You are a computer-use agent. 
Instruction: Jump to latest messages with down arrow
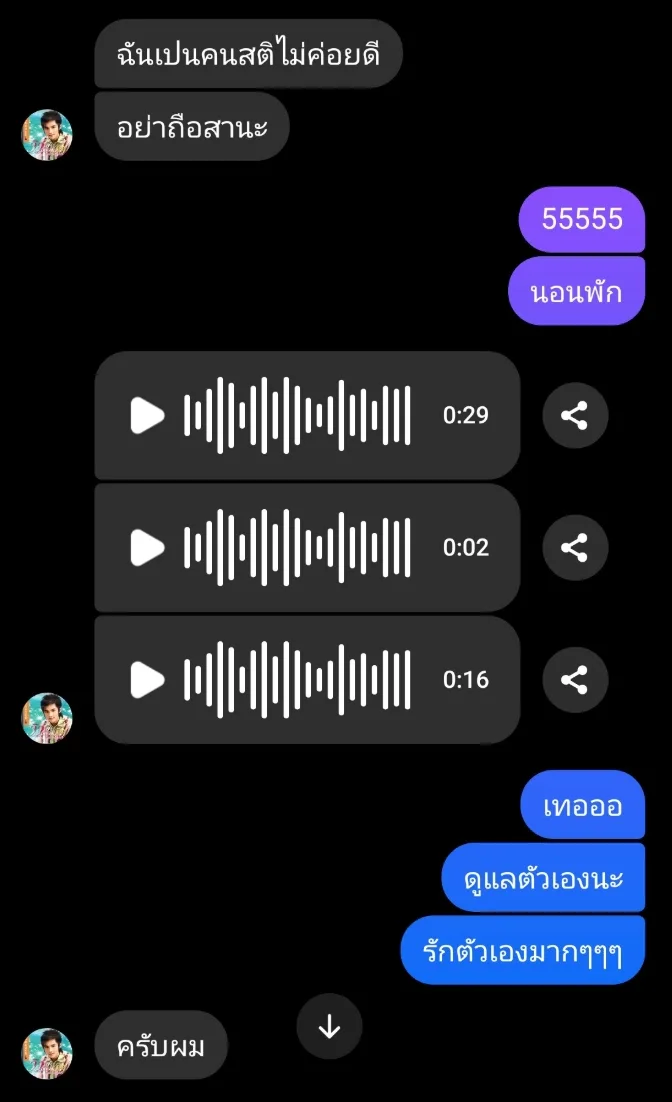[329, 1027]
